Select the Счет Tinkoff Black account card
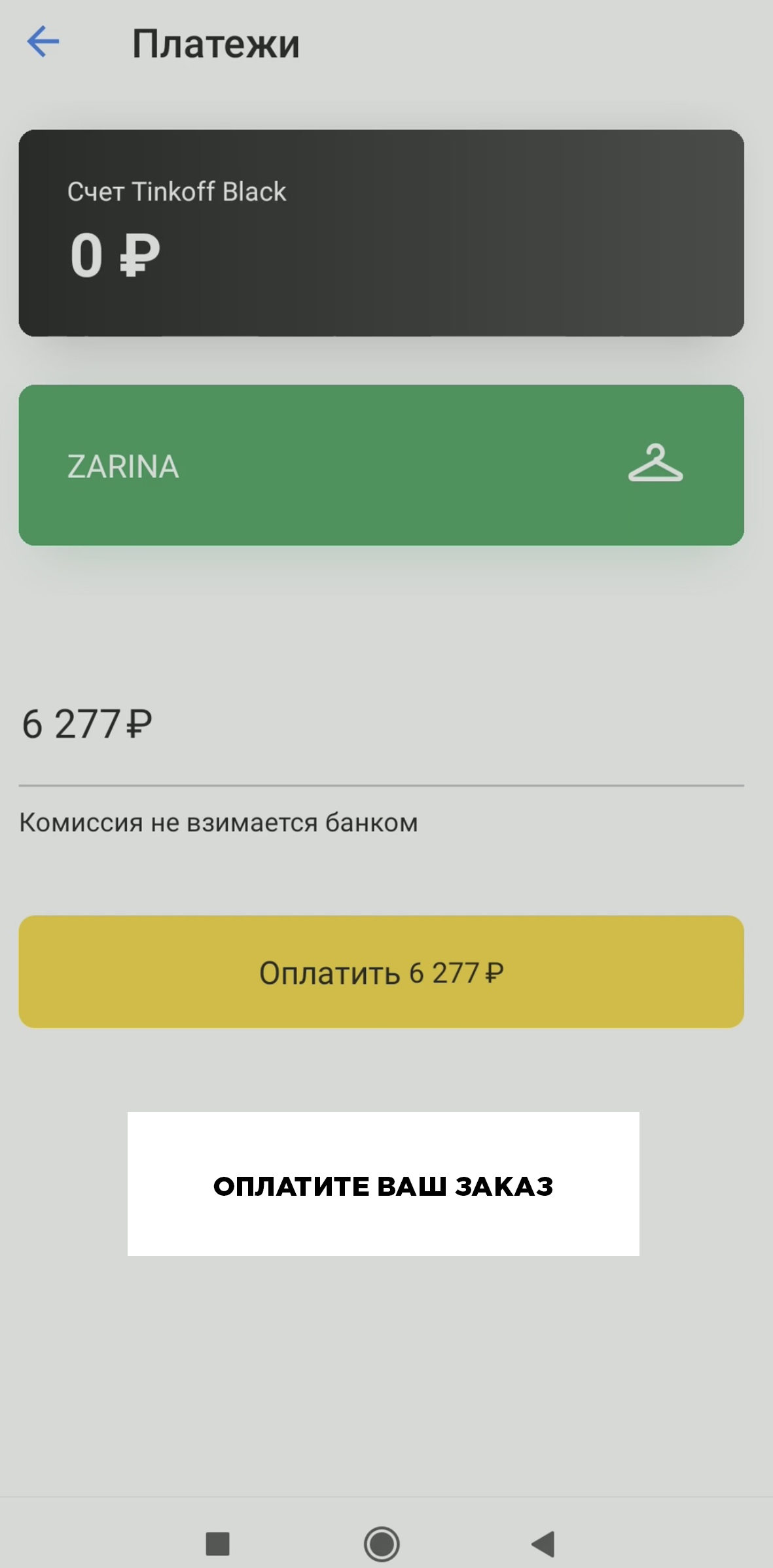The image size is (773, 1568). [381, 233]
